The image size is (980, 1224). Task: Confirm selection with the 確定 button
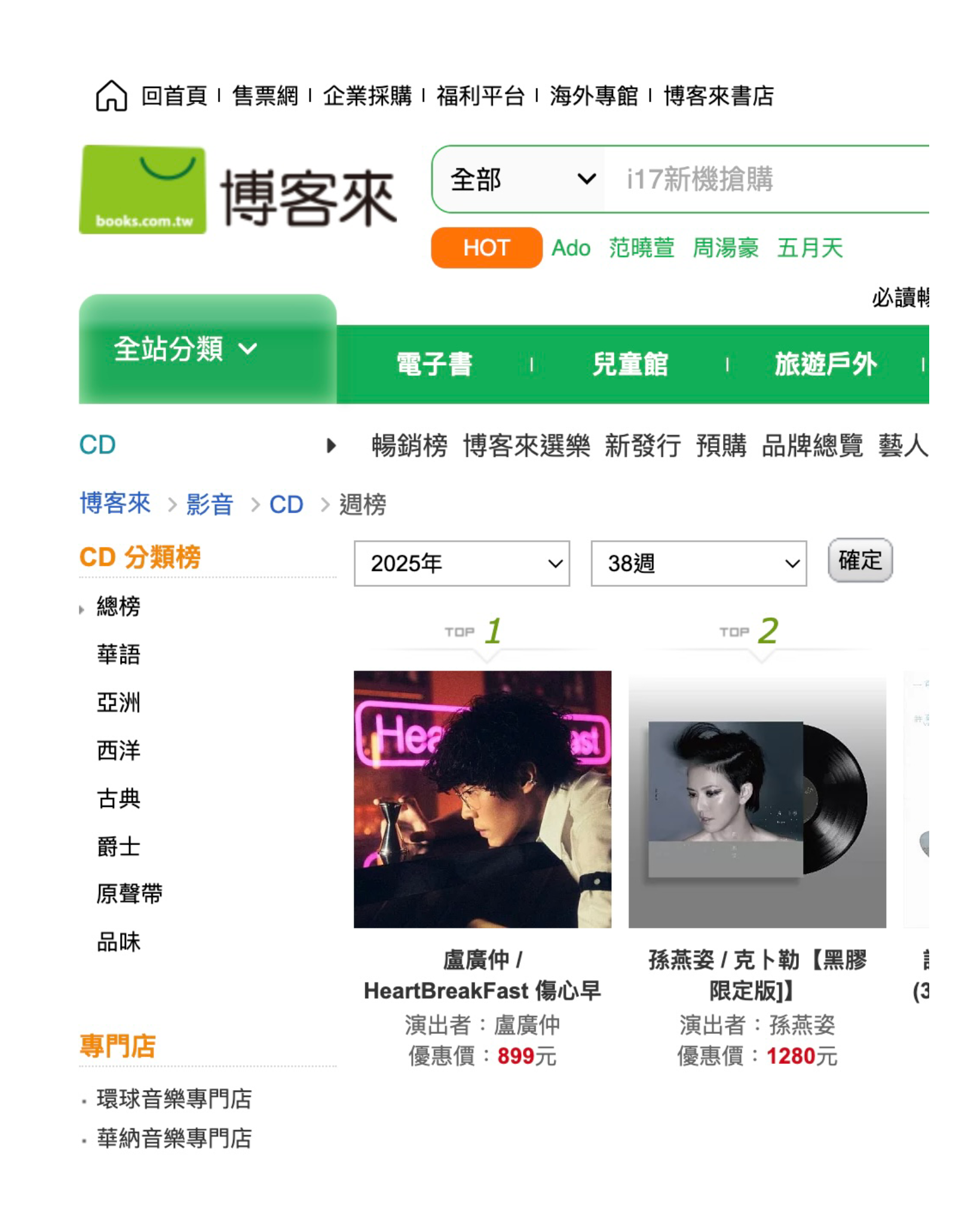click(859, 560)
